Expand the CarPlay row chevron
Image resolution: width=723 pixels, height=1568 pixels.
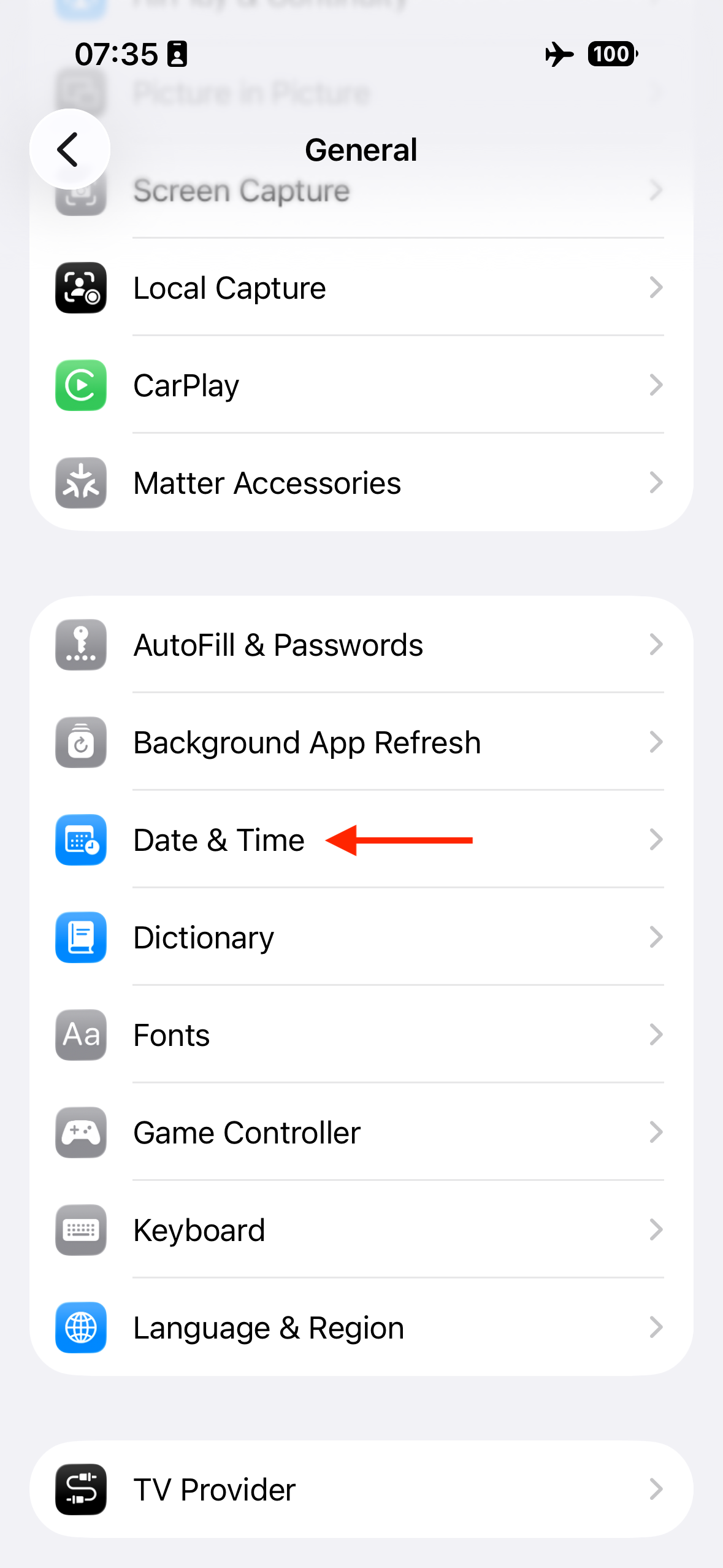(656, 385)
